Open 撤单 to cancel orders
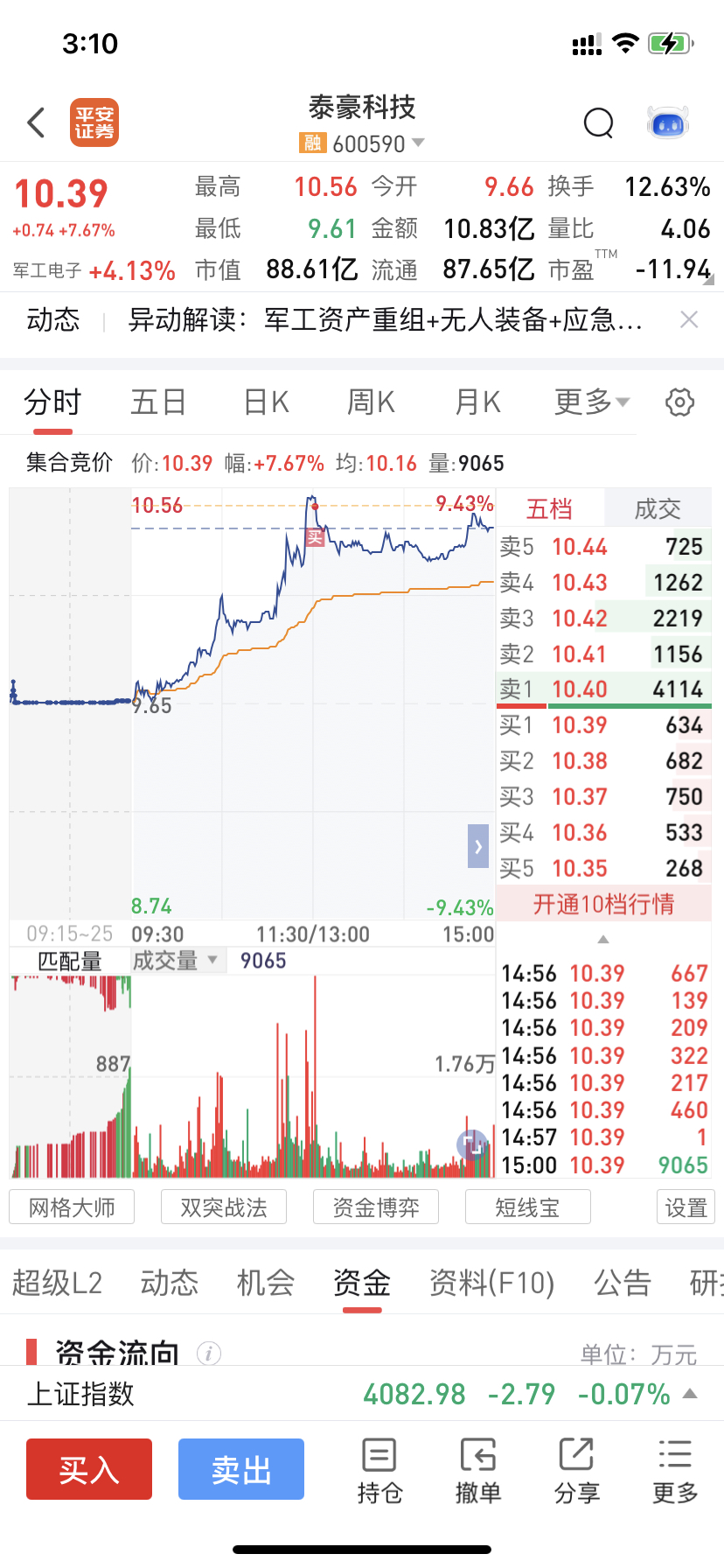The image size is (724, 1568). pos(478,1470)
